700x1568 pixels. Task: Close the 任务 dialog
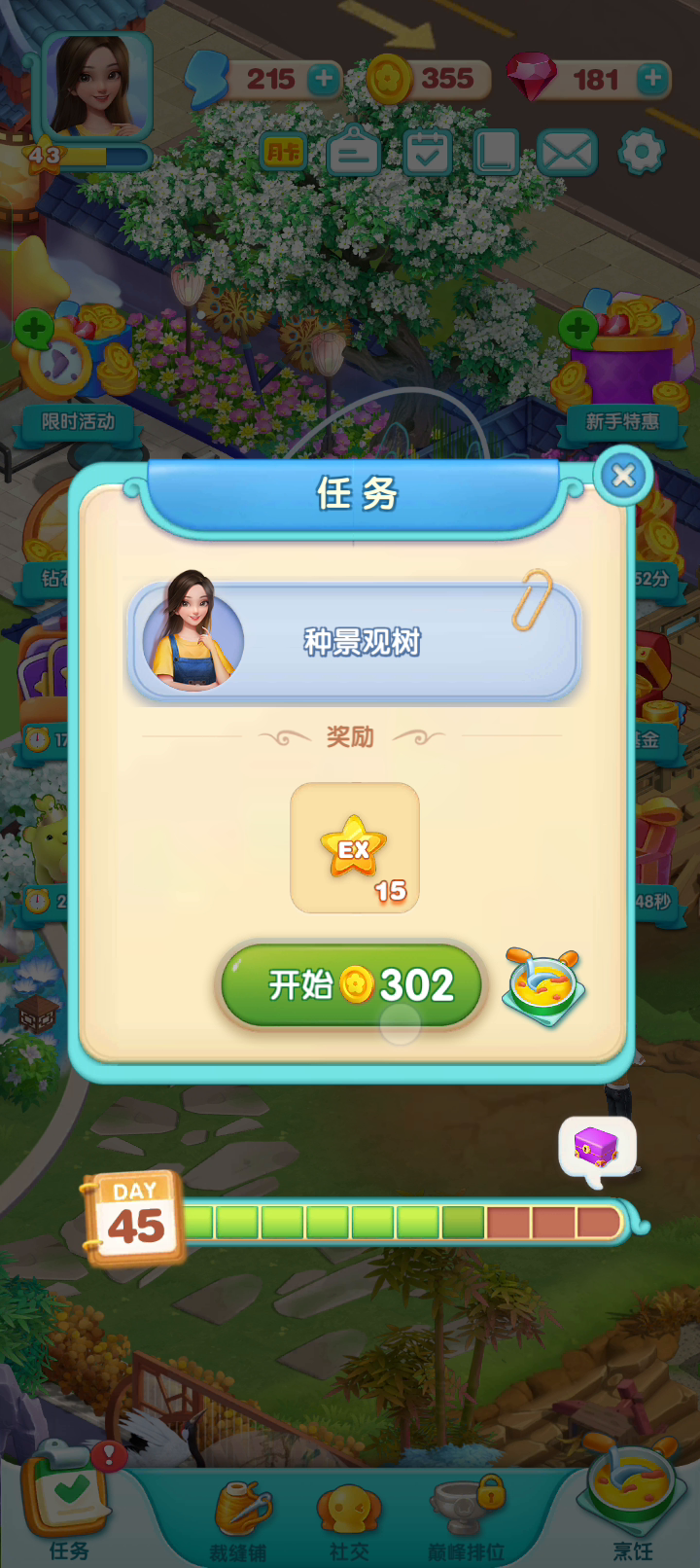(x=623, y=476)
